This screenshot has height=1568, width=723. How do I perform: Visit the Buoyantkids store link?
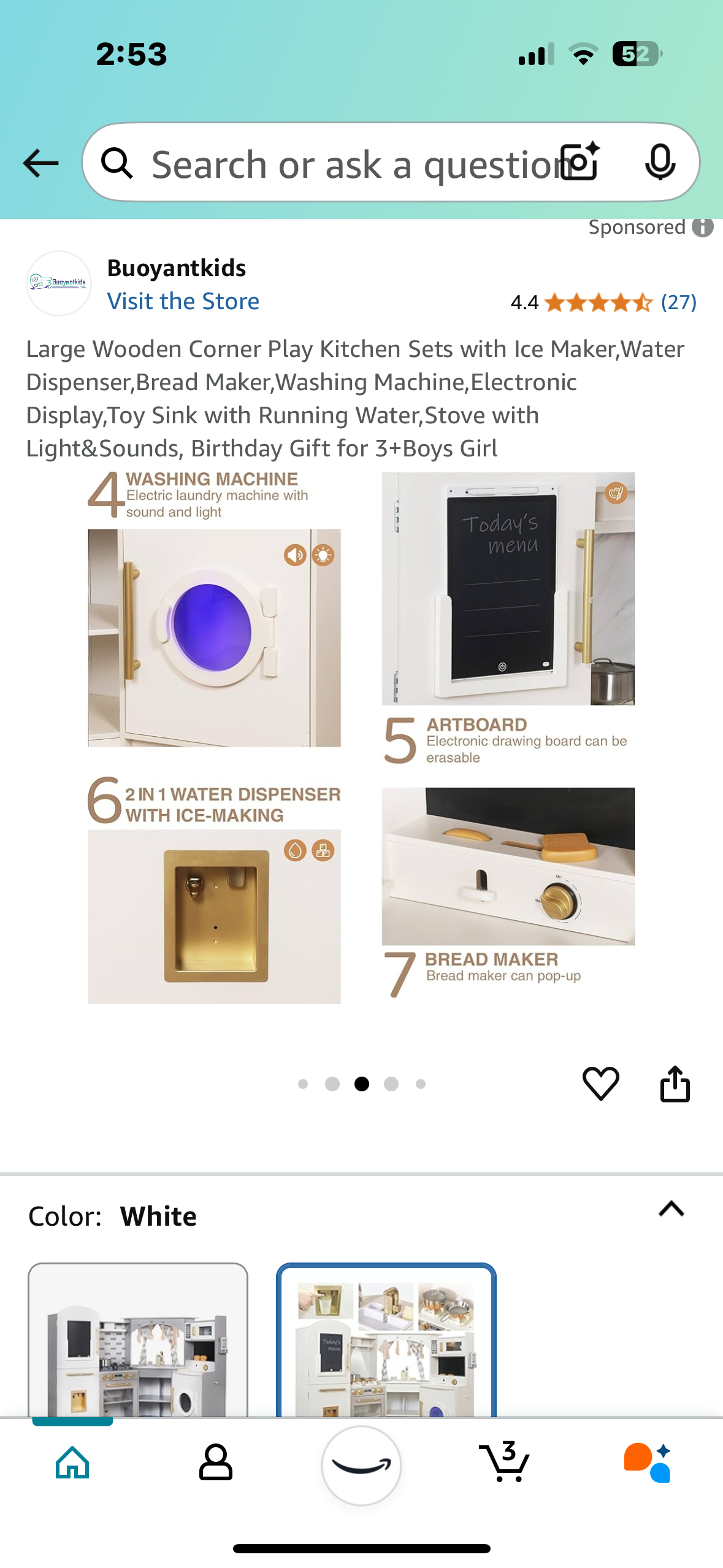click(183, 301)
